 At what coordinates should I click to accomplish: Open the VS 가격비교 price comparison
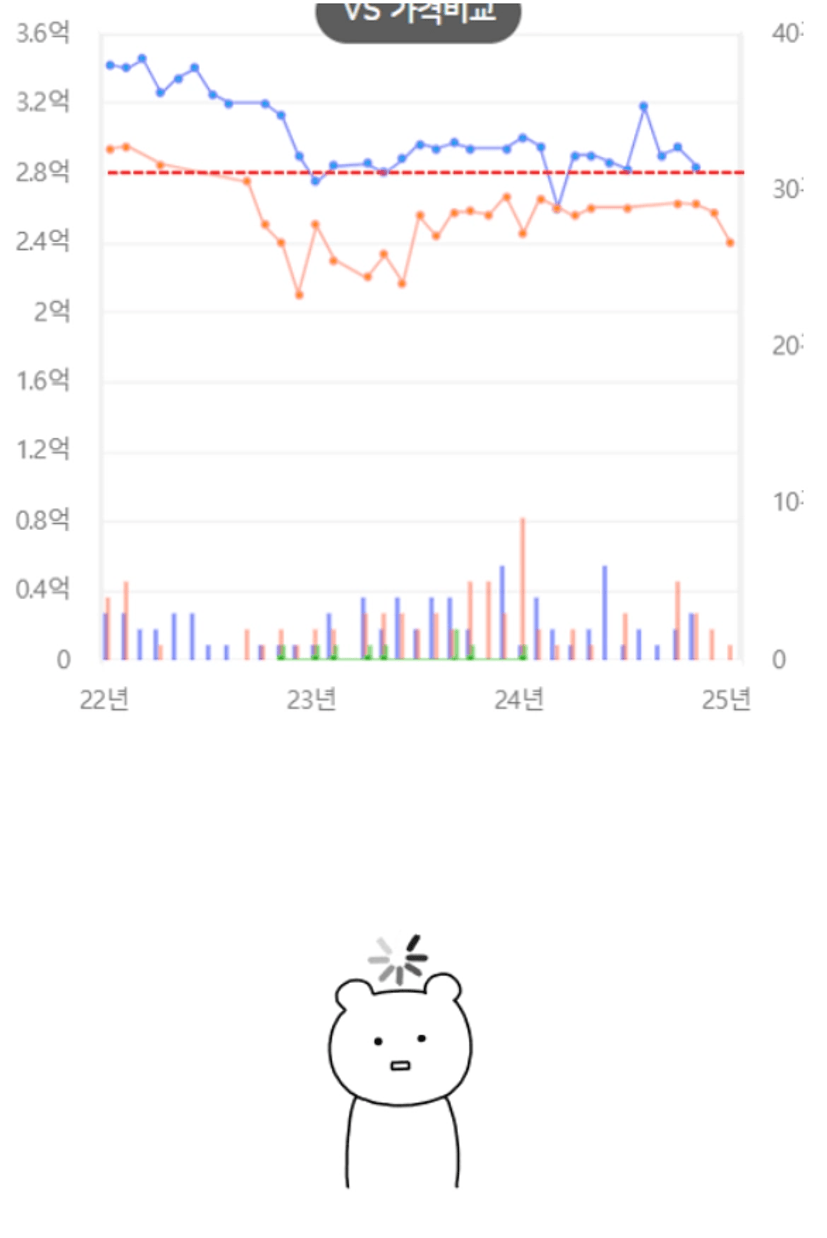tap(419, 17)
